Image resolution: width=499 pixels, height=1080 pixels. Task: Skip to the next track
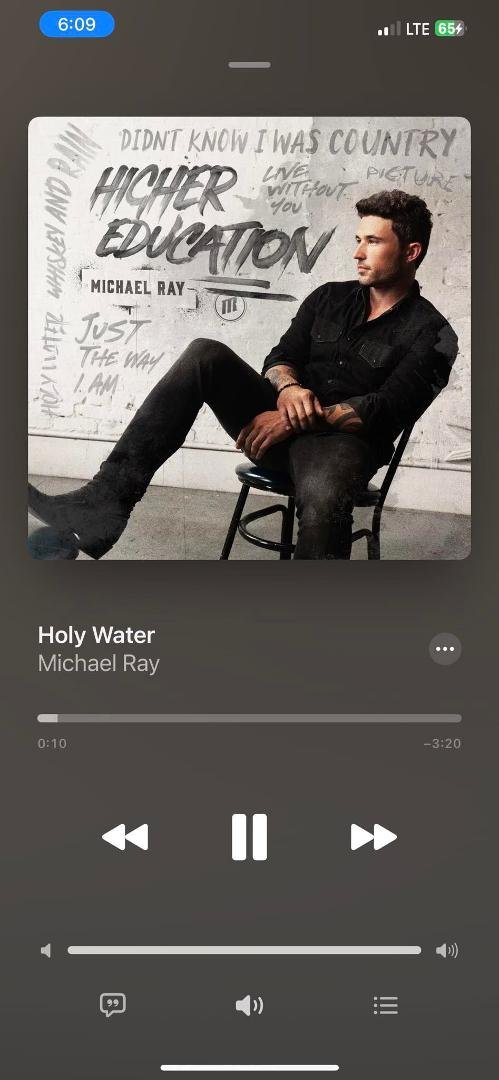(374, 837)
